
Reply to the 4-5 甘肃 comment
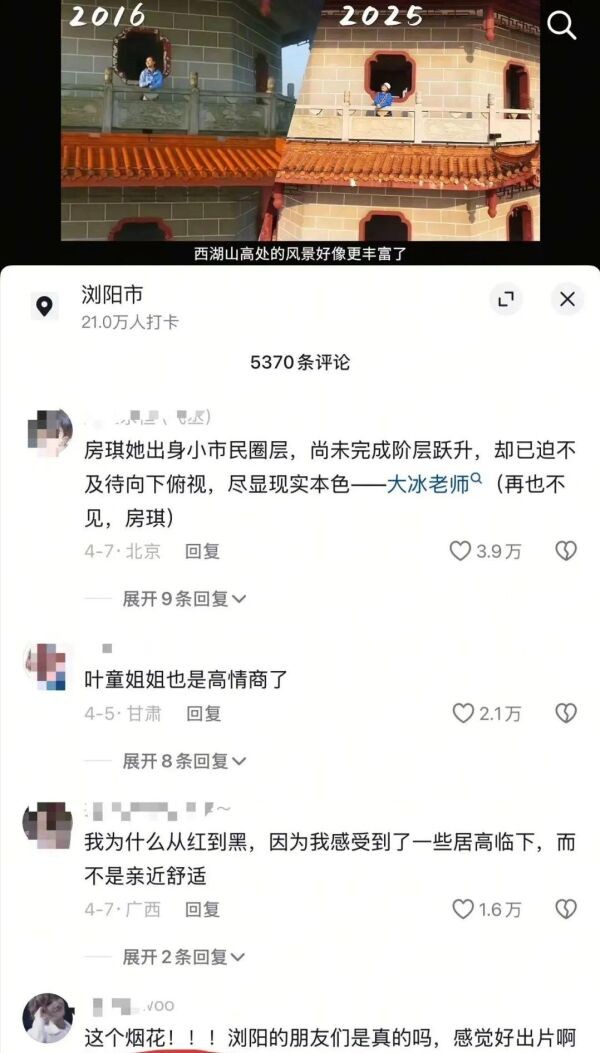click(x=203, y=713)
